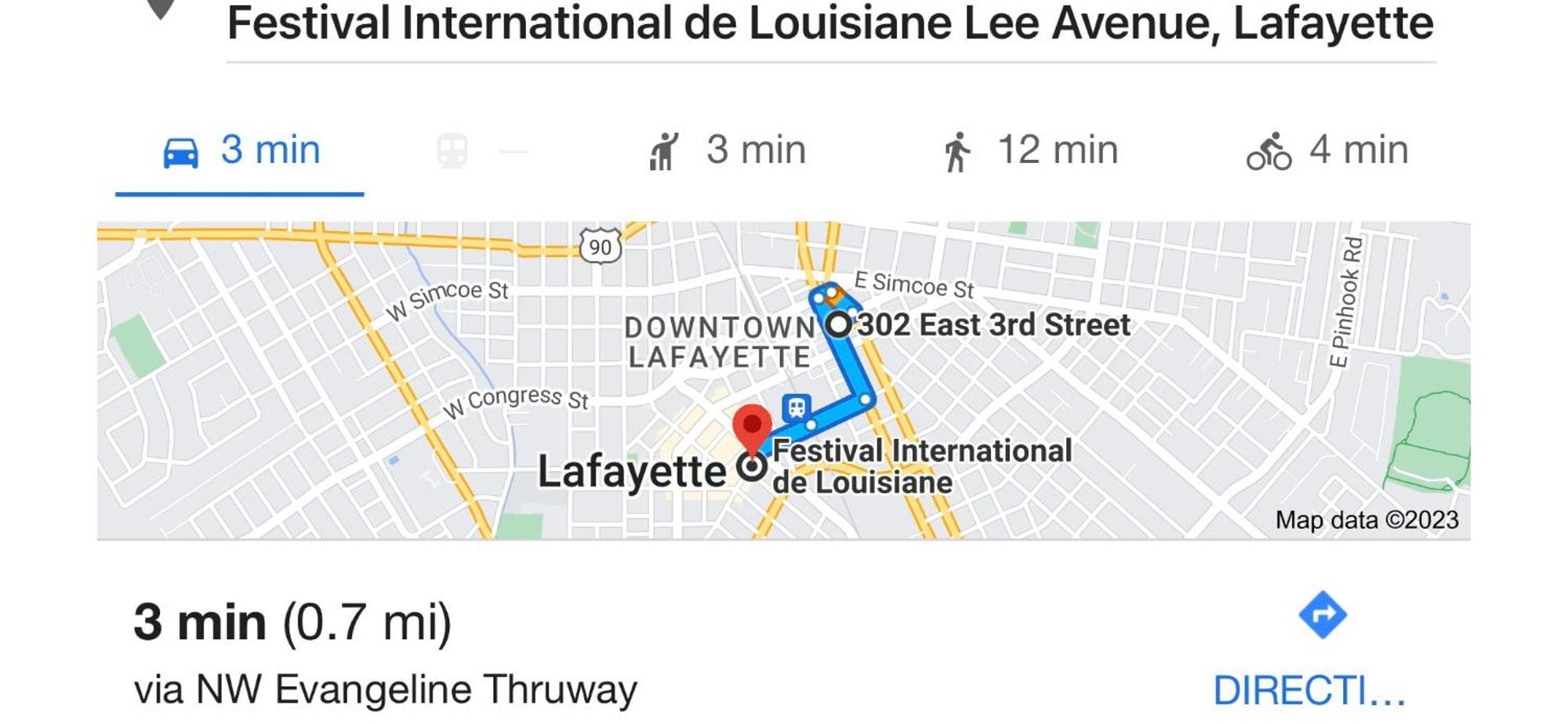Select the cycling 4 min option
This screenshot has width=1568, height=724.
click(1327, 150)
